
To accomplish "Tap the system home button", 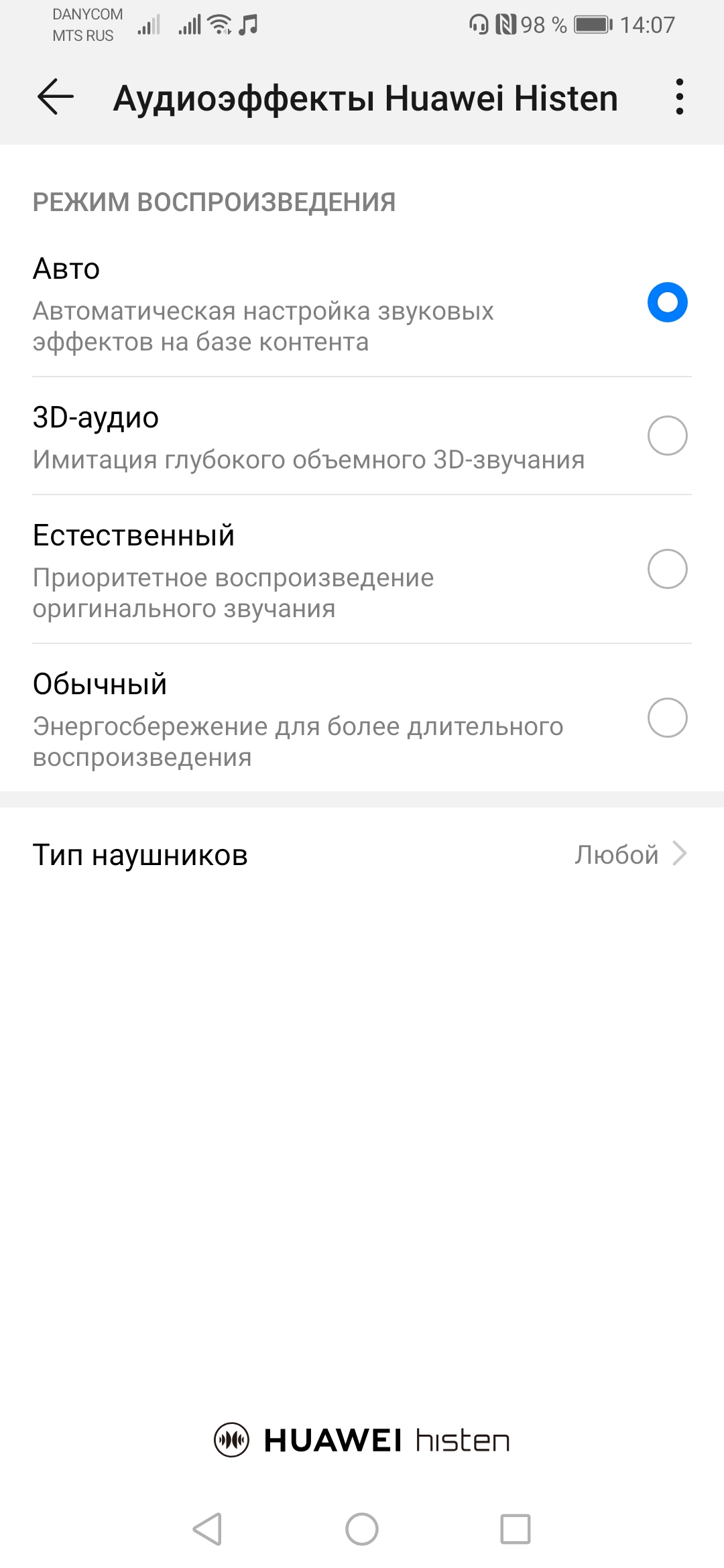I will pyautogui.click(x=362, y=1529).
